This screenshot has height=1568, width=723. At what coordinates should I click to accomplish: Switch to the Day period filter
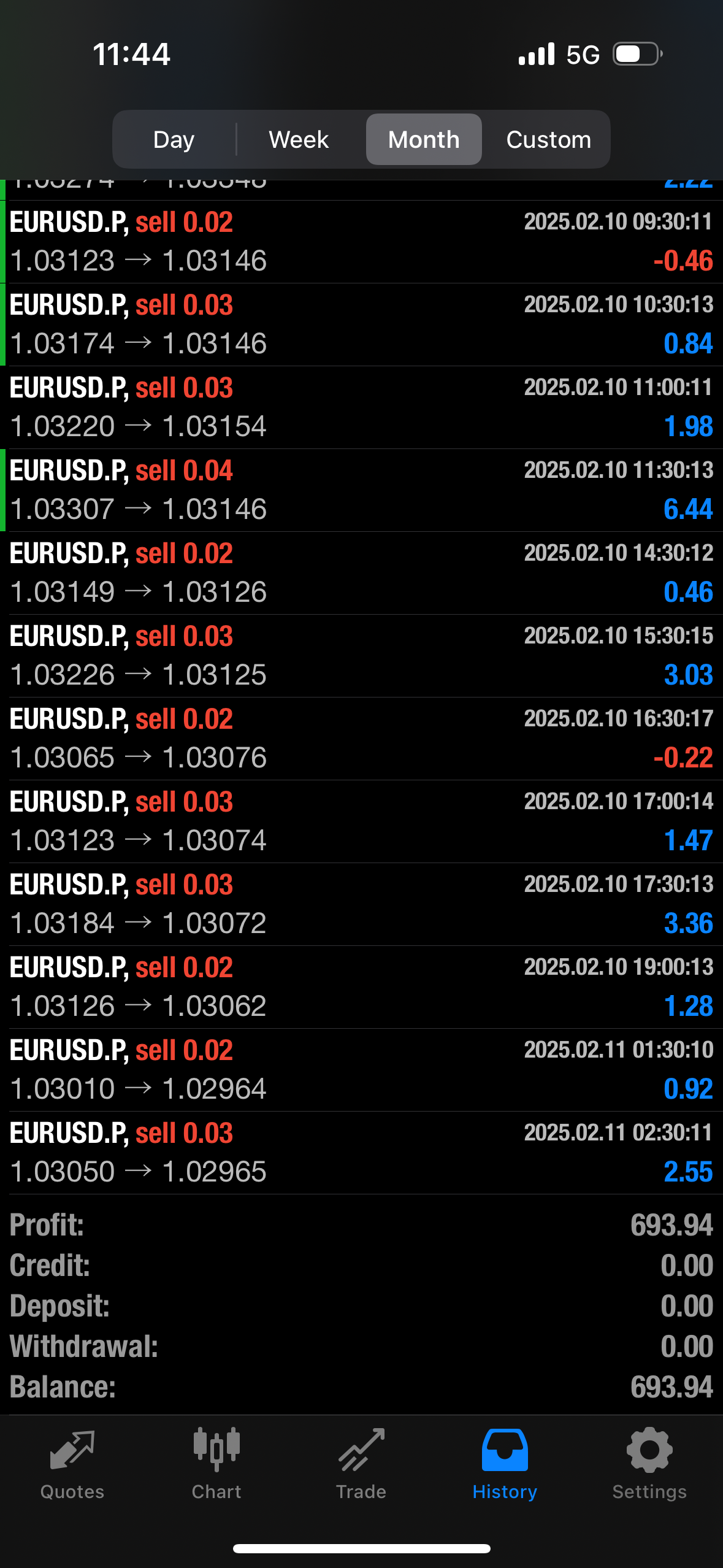tap(174, 140)
